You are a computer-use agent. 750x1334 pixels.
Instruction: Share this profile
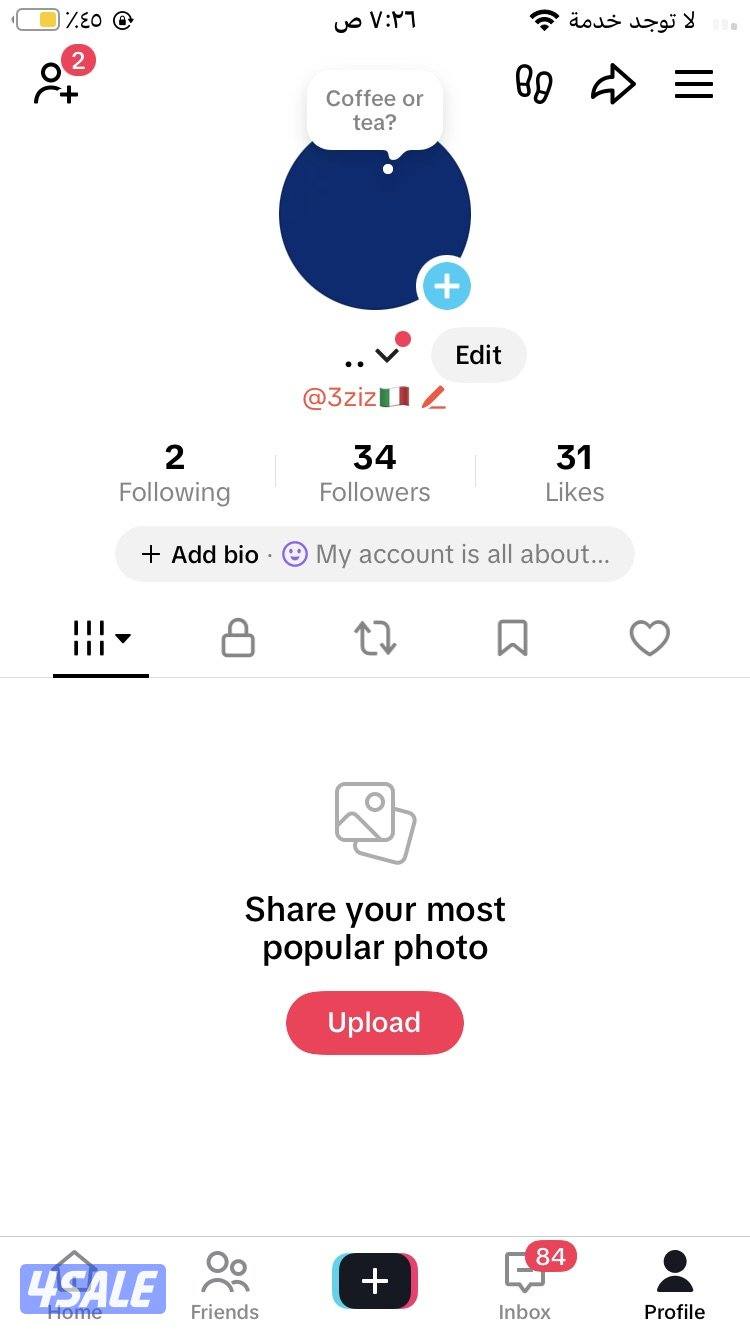pos(613,85)
